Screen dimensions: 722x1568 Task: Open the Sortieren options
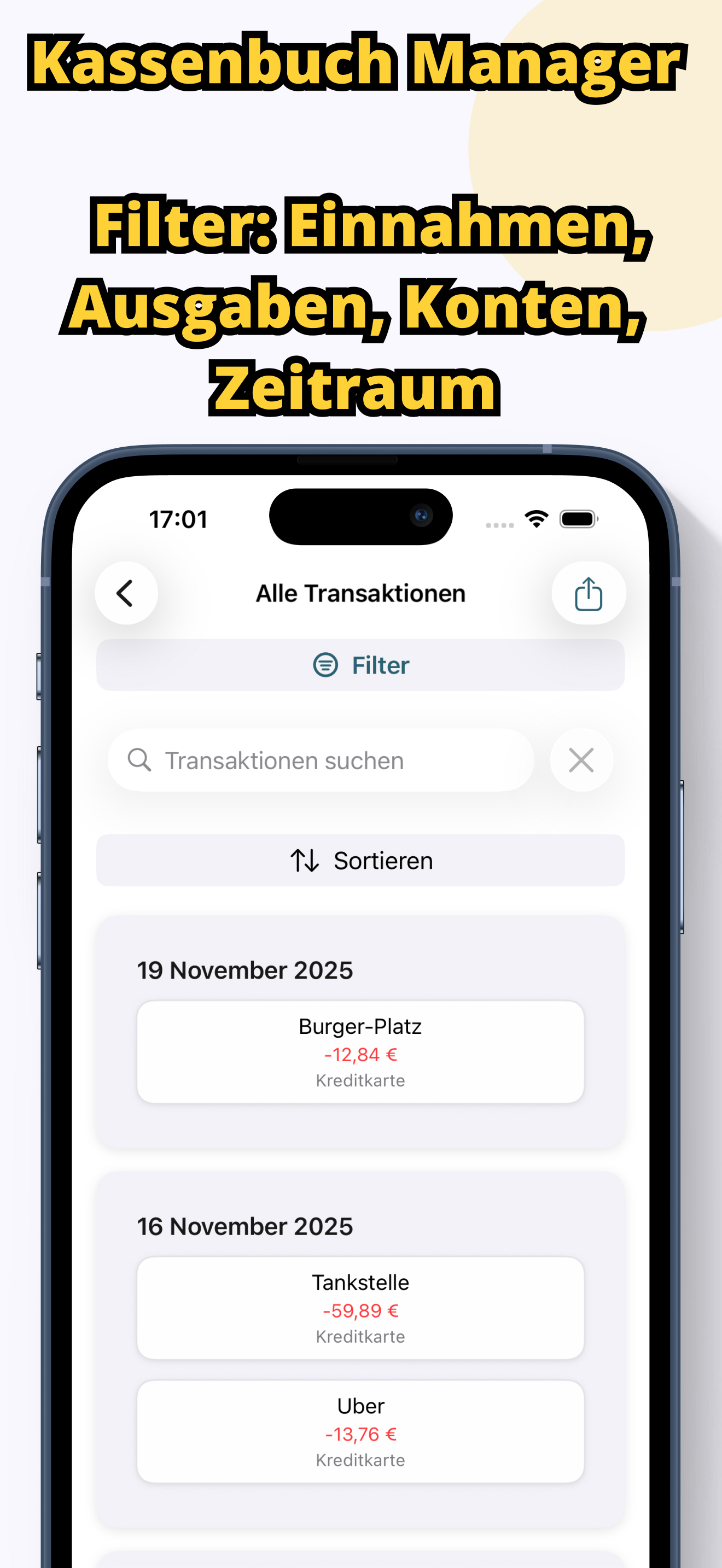(360, 860)
